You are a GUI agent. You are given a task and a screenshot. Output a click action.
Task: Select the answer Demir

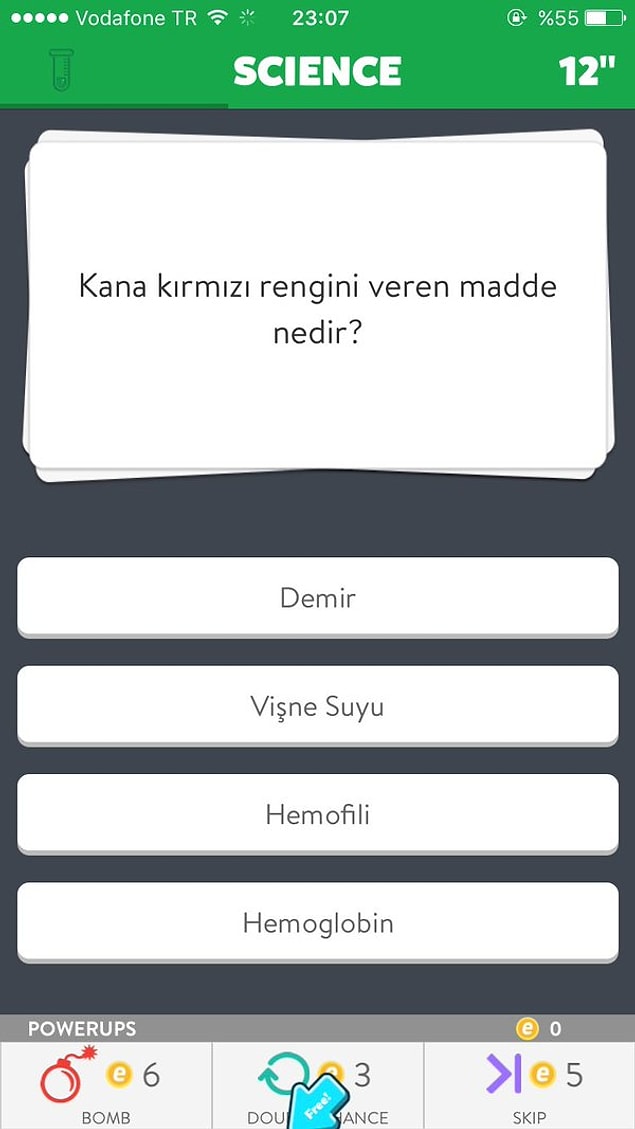pyautogui.click(x=317, y=598)
